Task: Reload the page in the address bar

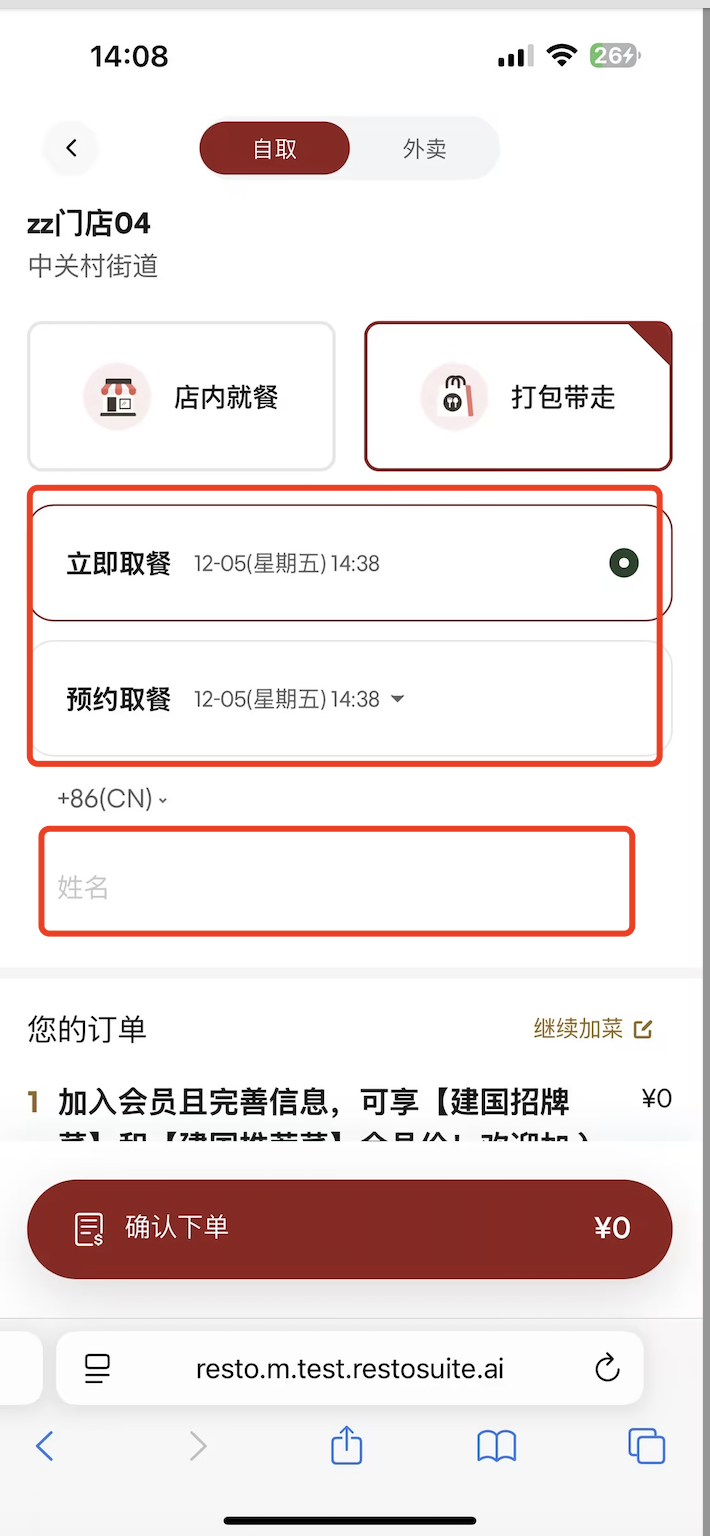Action: [607, 1368]
